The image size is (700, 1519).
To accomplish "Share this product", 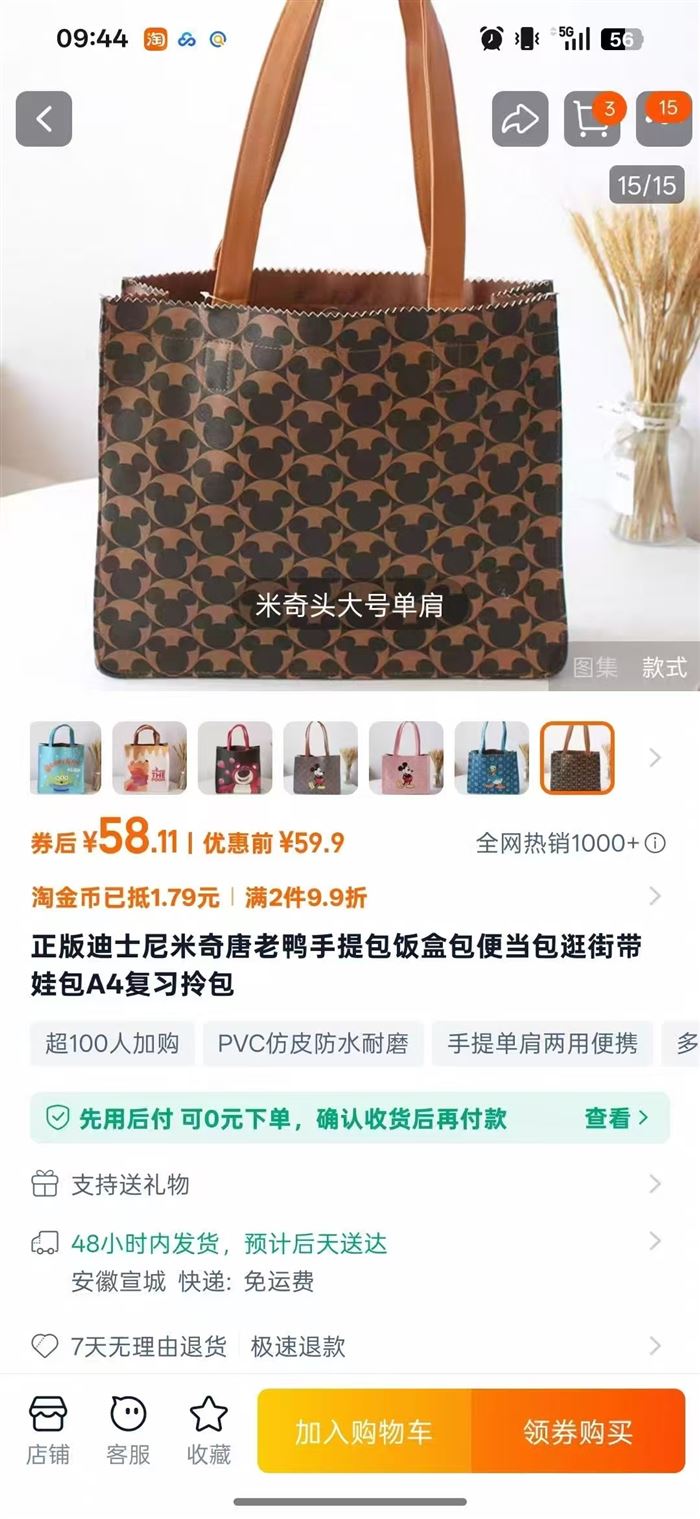I will 519,119.
